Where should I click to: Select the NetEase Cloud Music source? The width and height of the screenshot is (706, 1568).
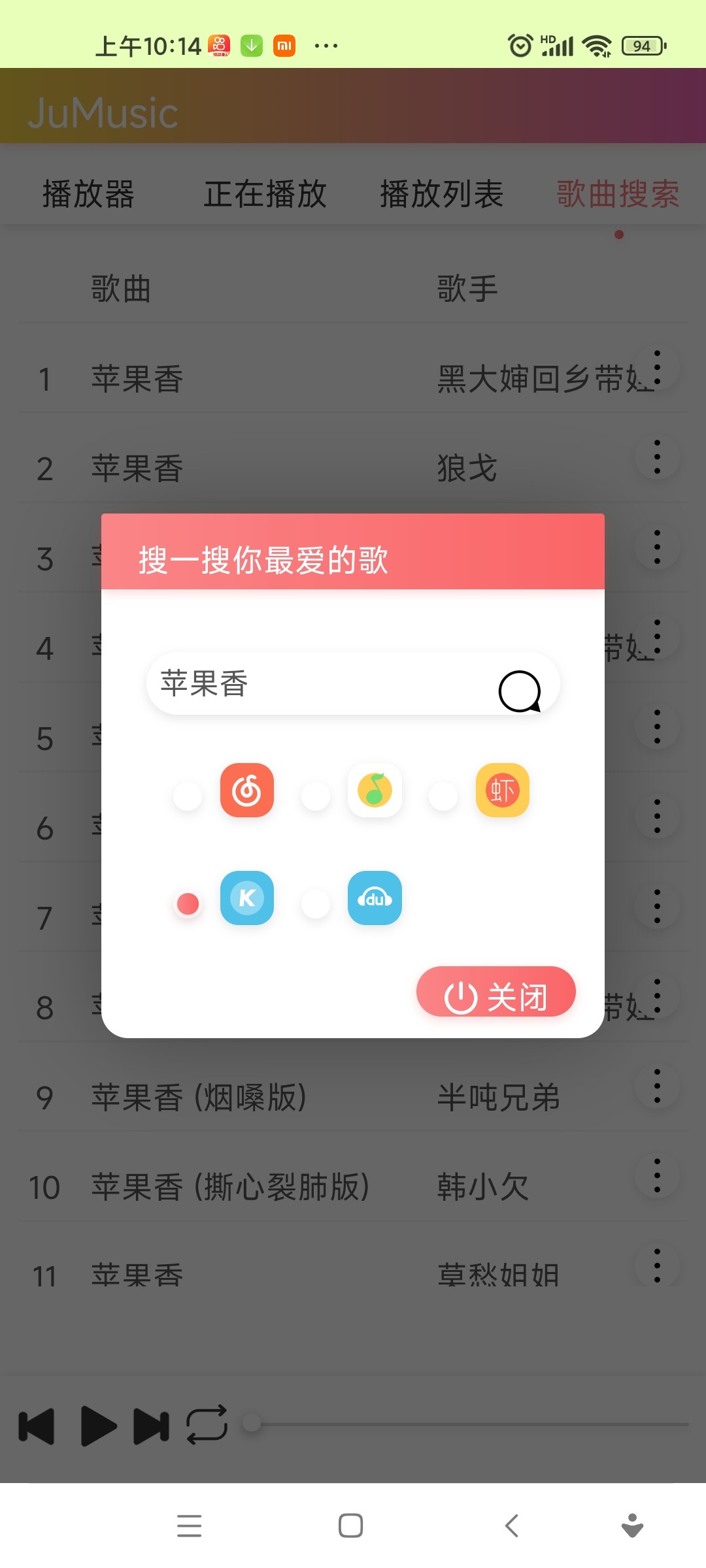coord(246,791)
